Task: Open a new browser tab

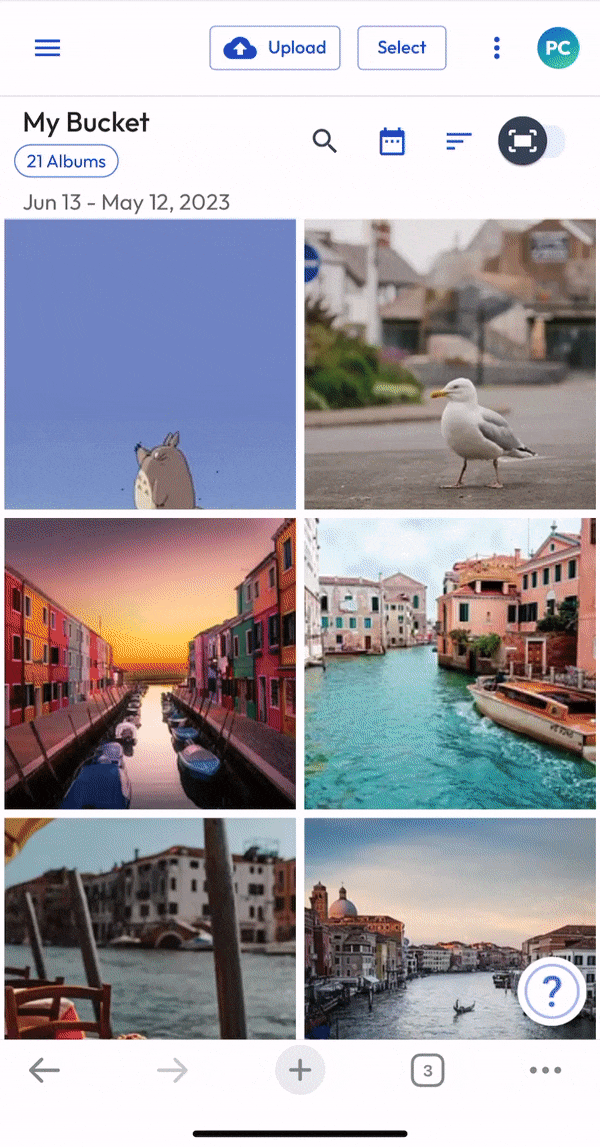Action: pos(300,1071)
